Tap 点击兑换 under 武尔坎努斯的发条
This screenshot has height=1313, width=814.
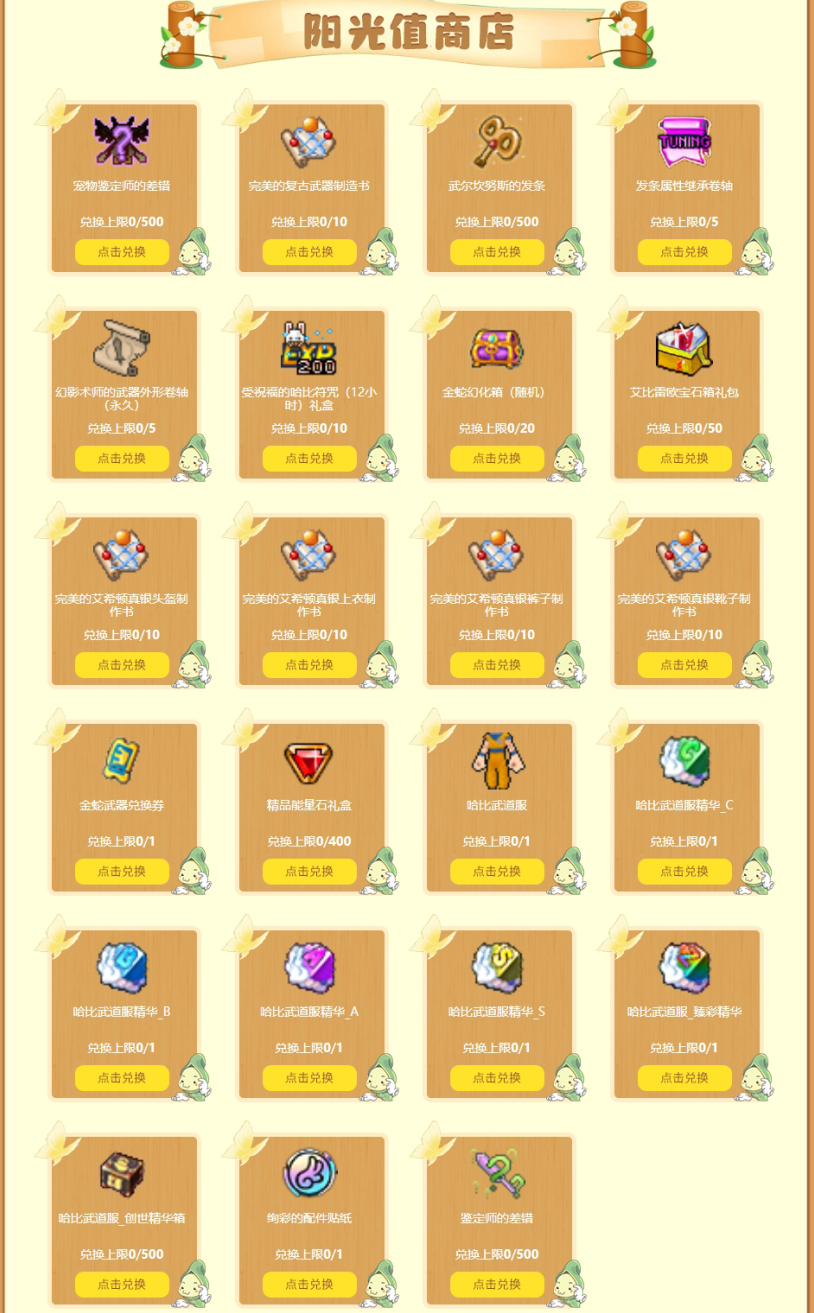click(497, 252)
